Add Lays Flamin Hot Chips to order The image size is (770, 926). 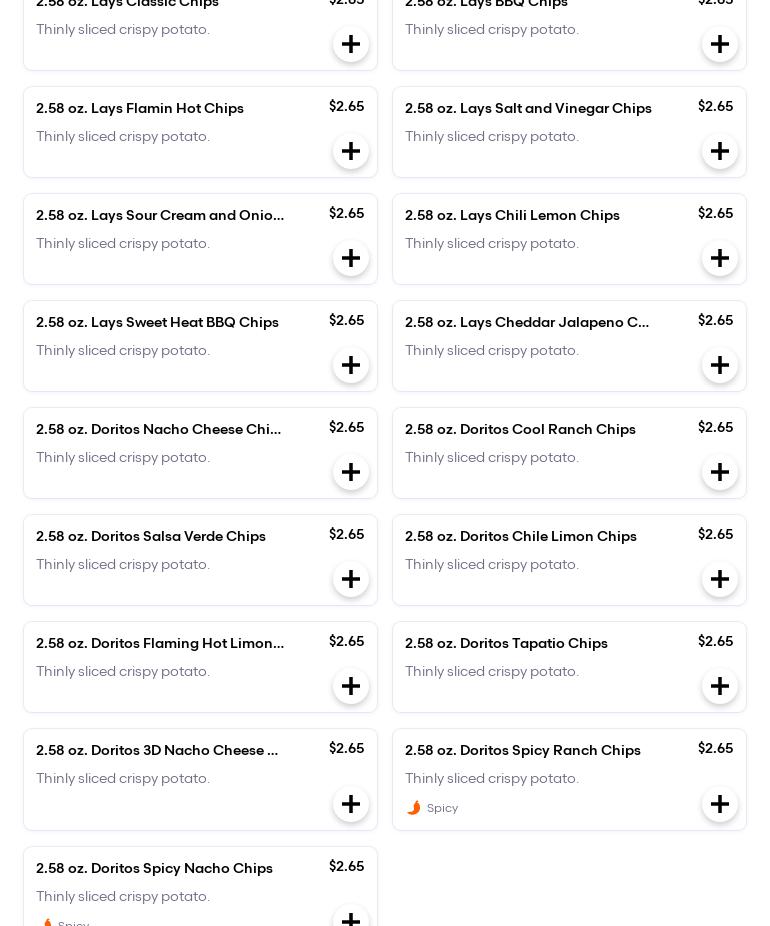(351, 151)
